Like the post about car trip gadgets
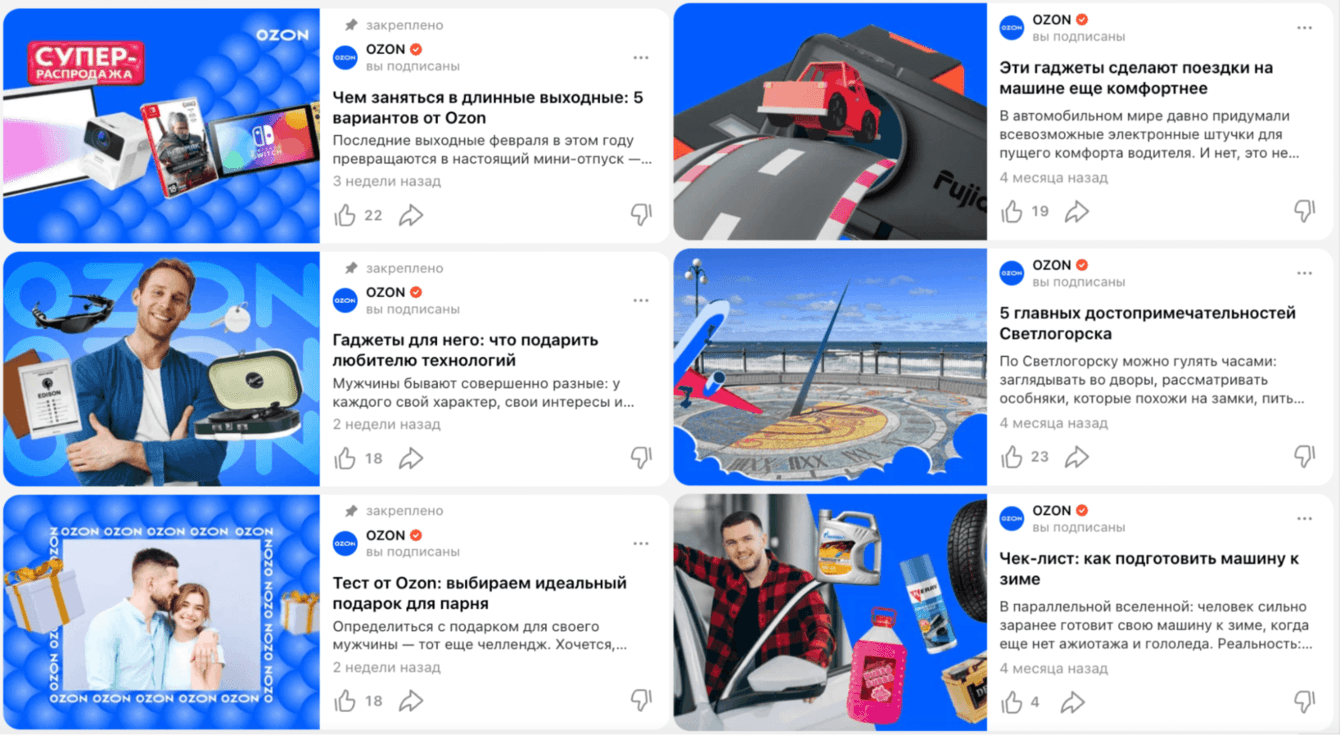Image resolution: width=1340 pixels, height=735 pixels. (1012, 211)
